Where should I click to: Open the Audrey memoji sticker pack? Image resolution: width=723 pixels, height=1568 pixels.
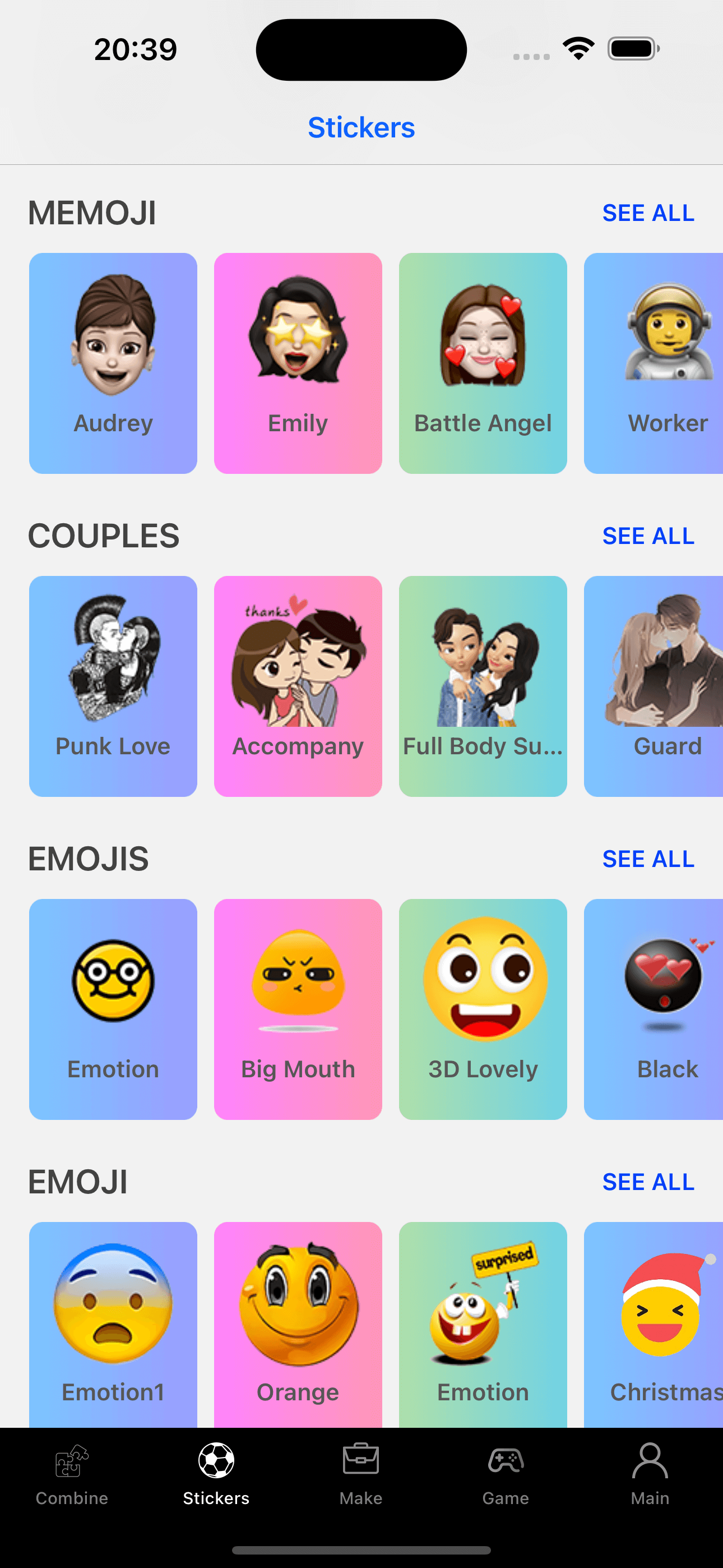click(x=113, y=362)
